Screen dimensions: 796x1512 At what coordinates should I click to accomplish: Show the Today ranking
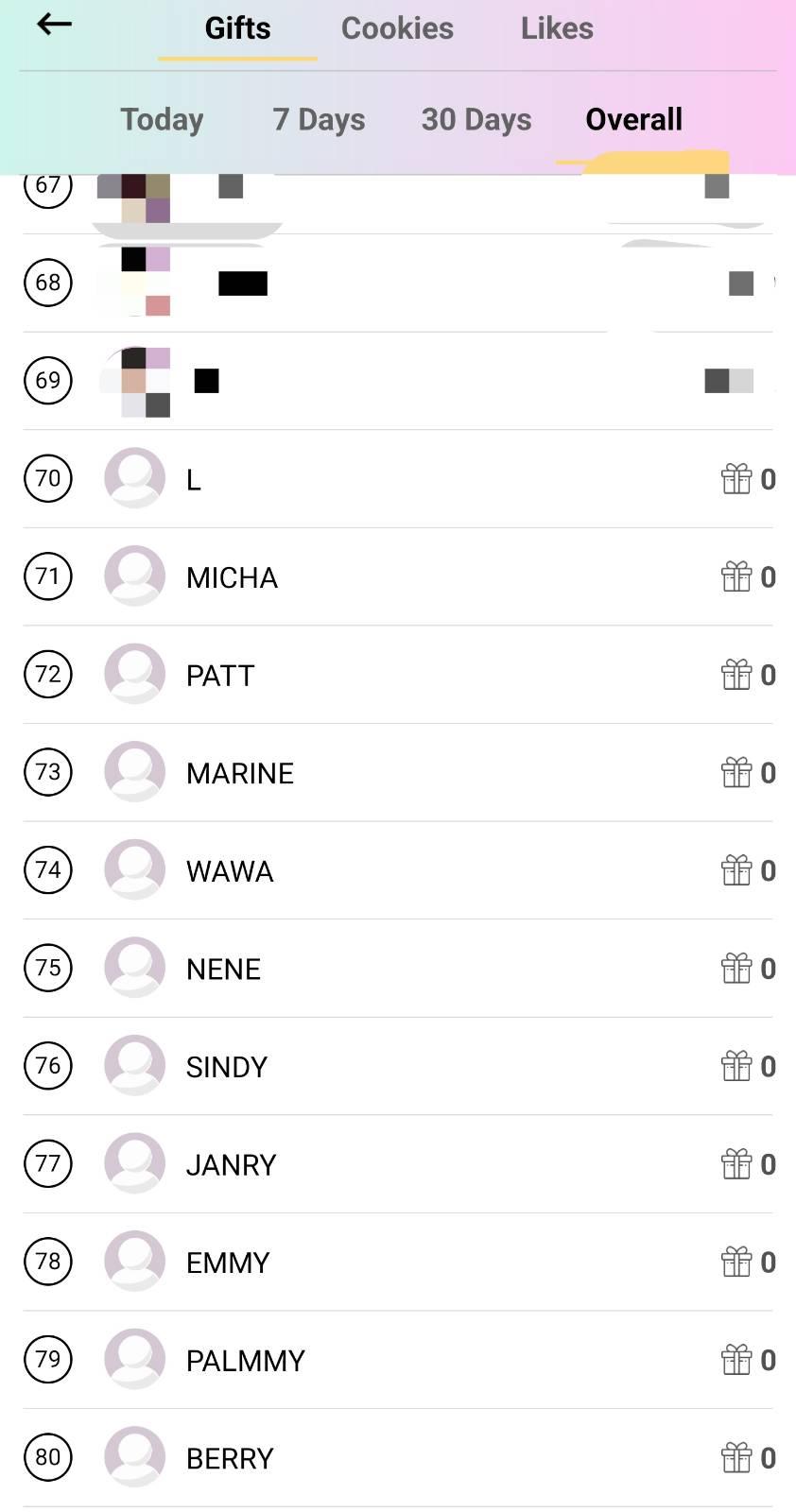(162, 119)
